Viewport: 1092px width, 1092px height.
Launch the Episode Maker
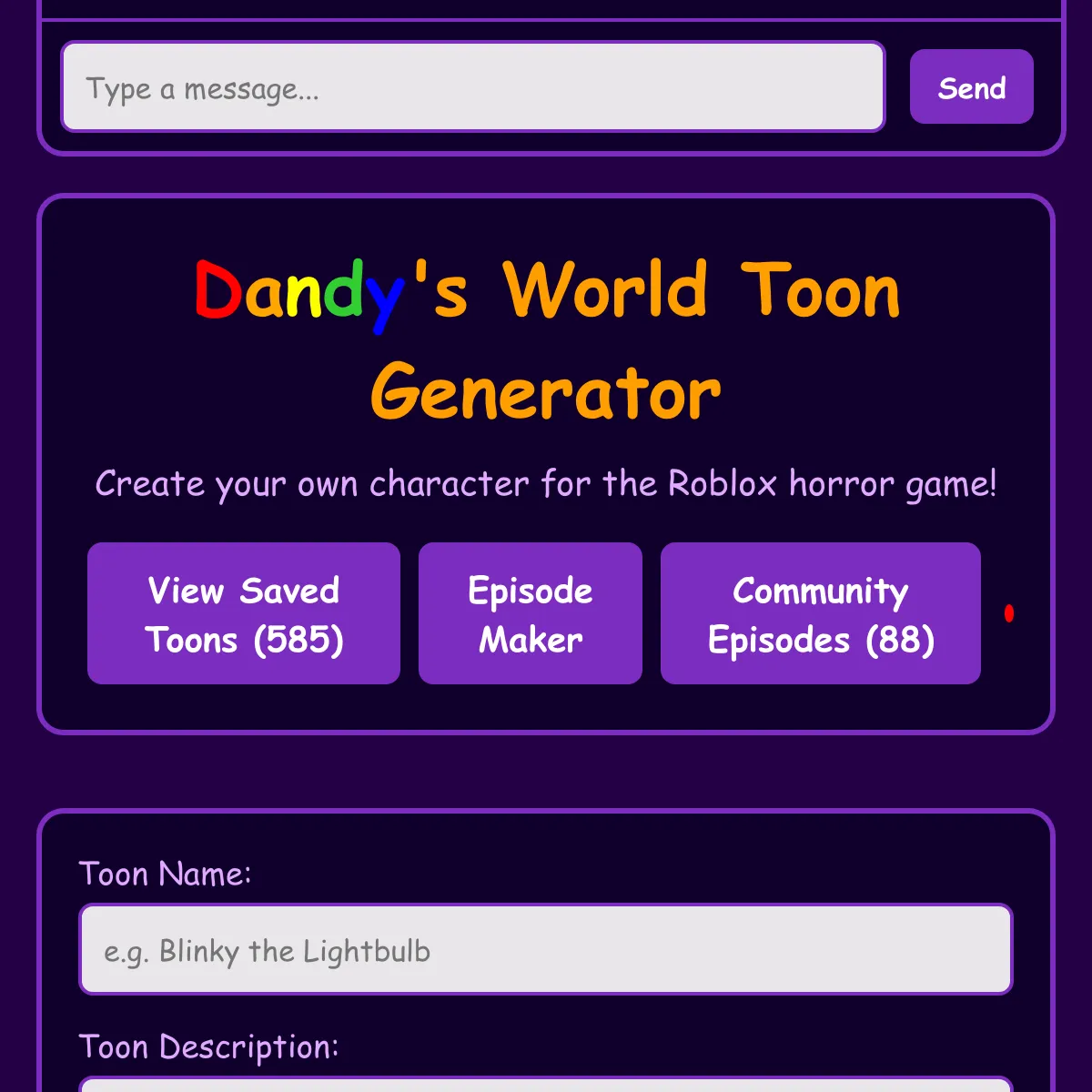(x=531, y=614)
